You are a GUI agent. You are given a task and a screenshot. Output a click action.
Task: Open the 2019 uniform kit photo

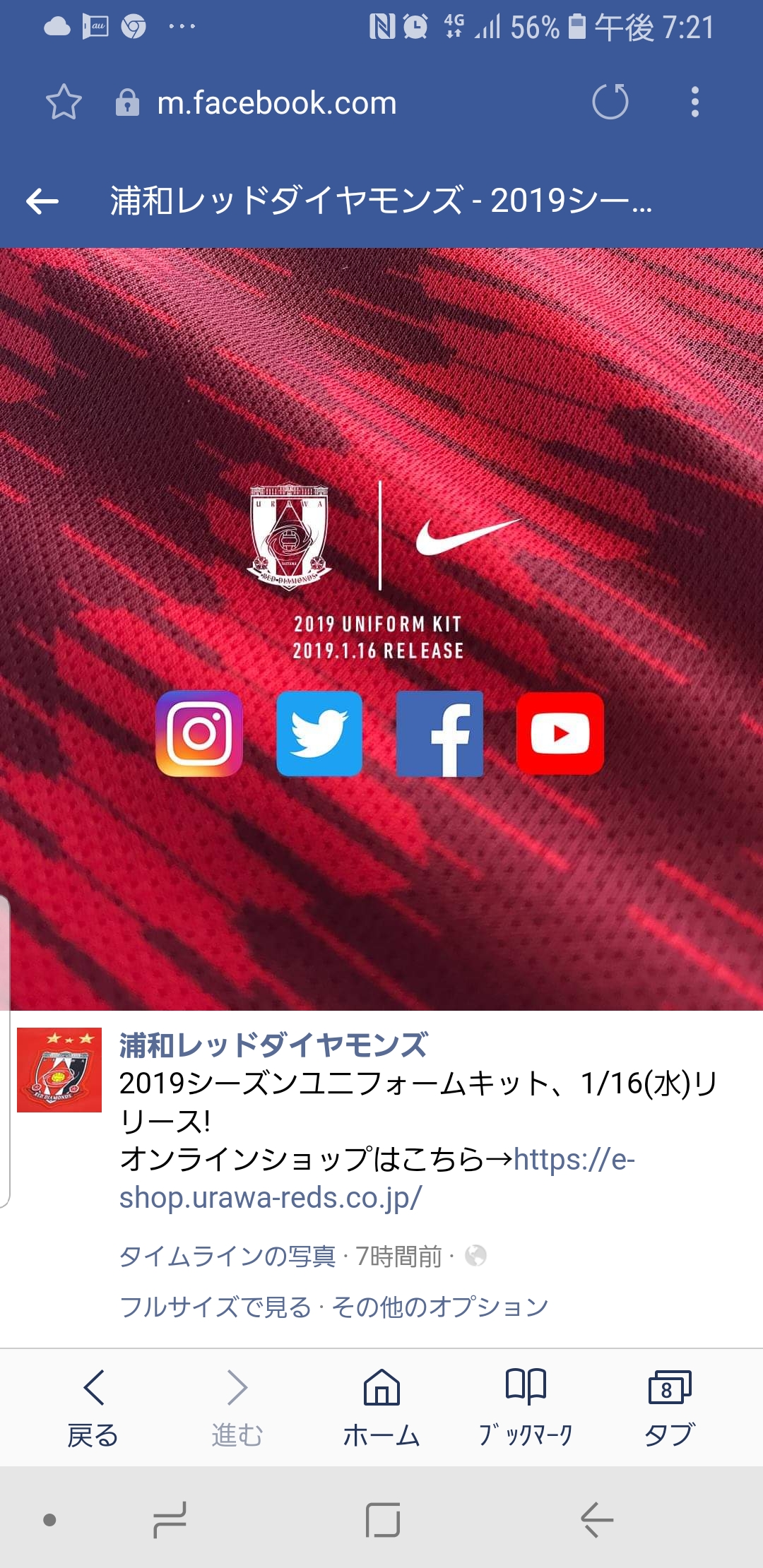(x=381, y=629)
